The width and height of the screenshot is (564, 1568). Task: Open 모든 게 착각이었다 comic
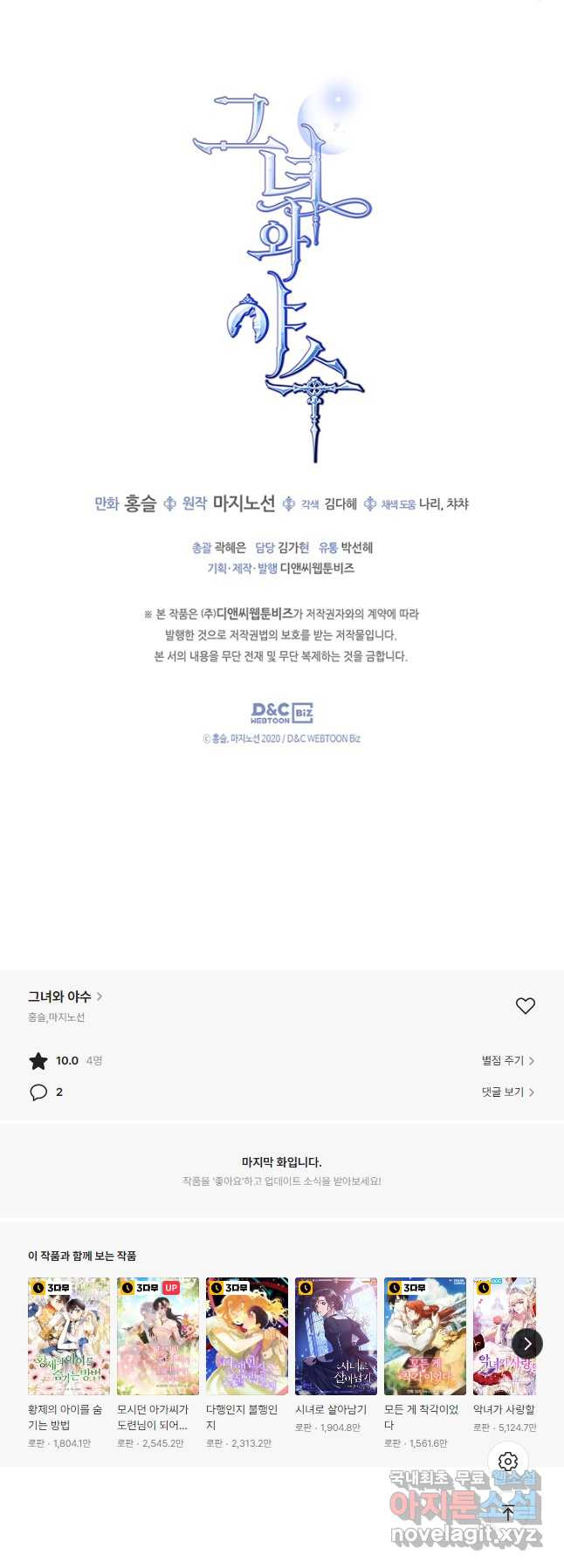(425, 1337)
